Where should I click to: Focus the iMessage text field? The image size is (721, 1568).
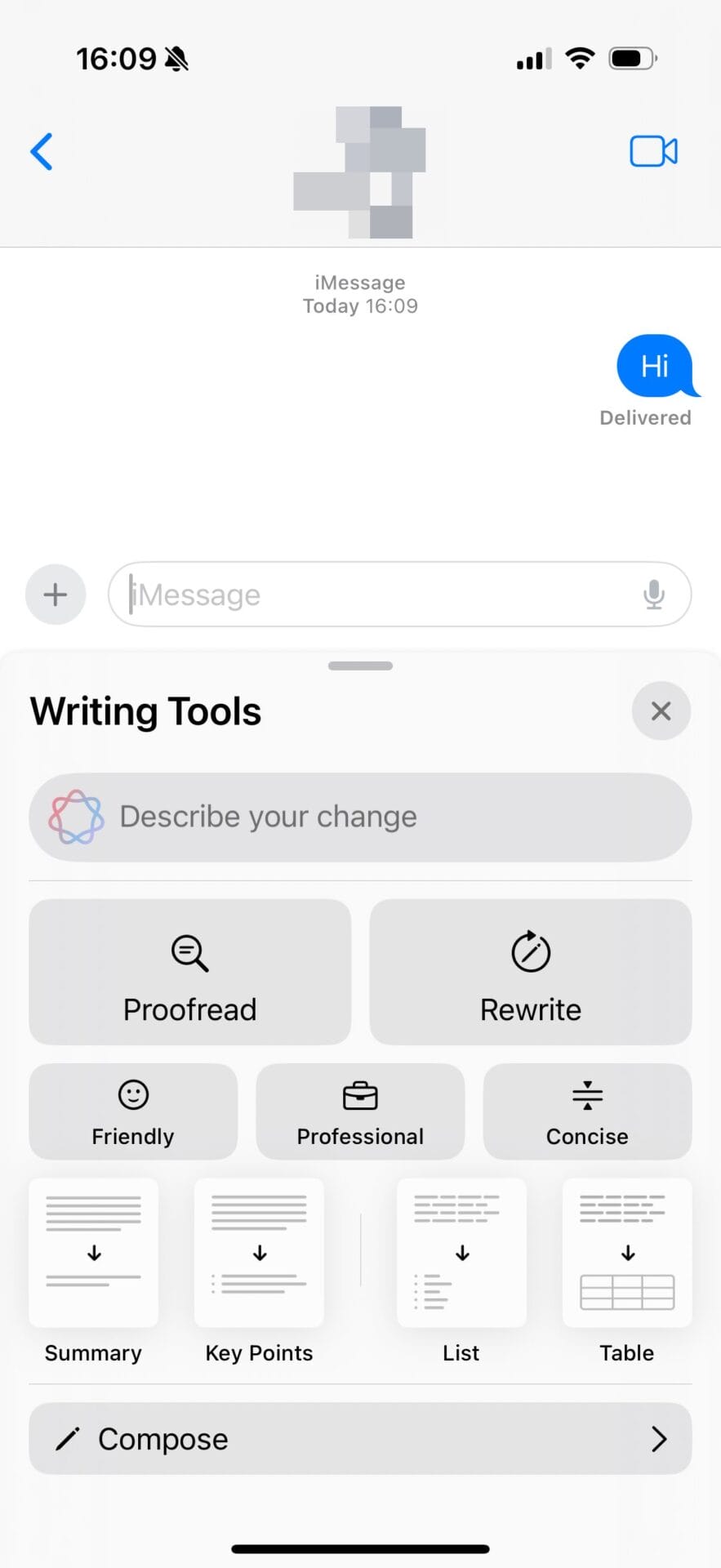point(376,595)
